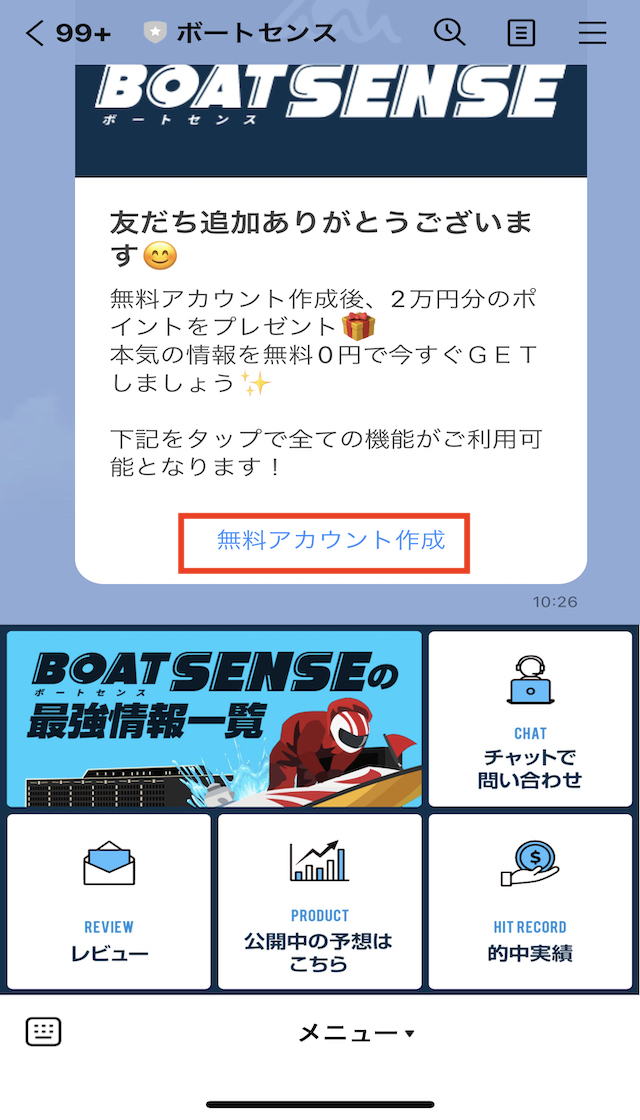Tap the 無料アカウント作成 link
Viewport: 640px width, 1120px height.
[x=325, y=542]
